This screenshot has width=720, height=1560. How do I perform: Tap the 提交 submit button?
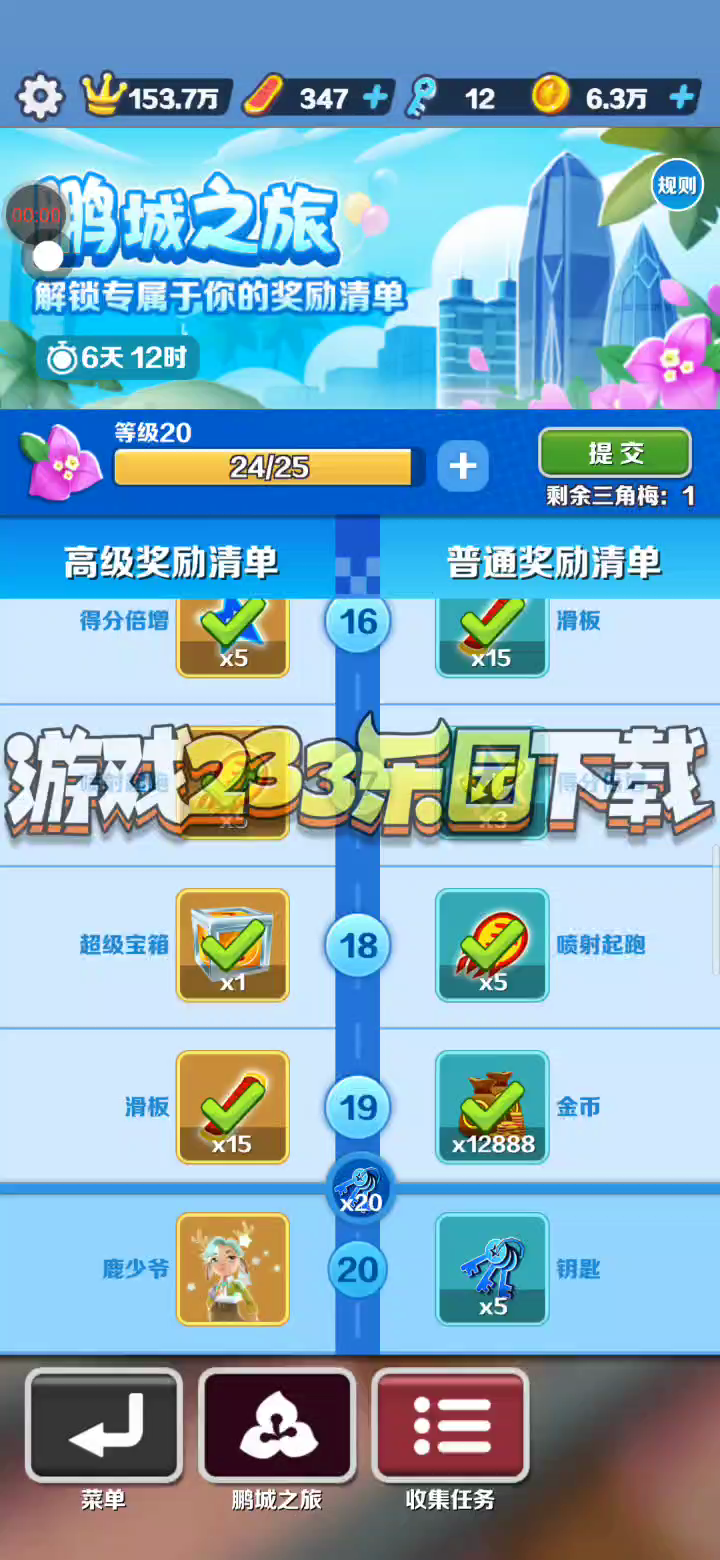coord(615,453)
